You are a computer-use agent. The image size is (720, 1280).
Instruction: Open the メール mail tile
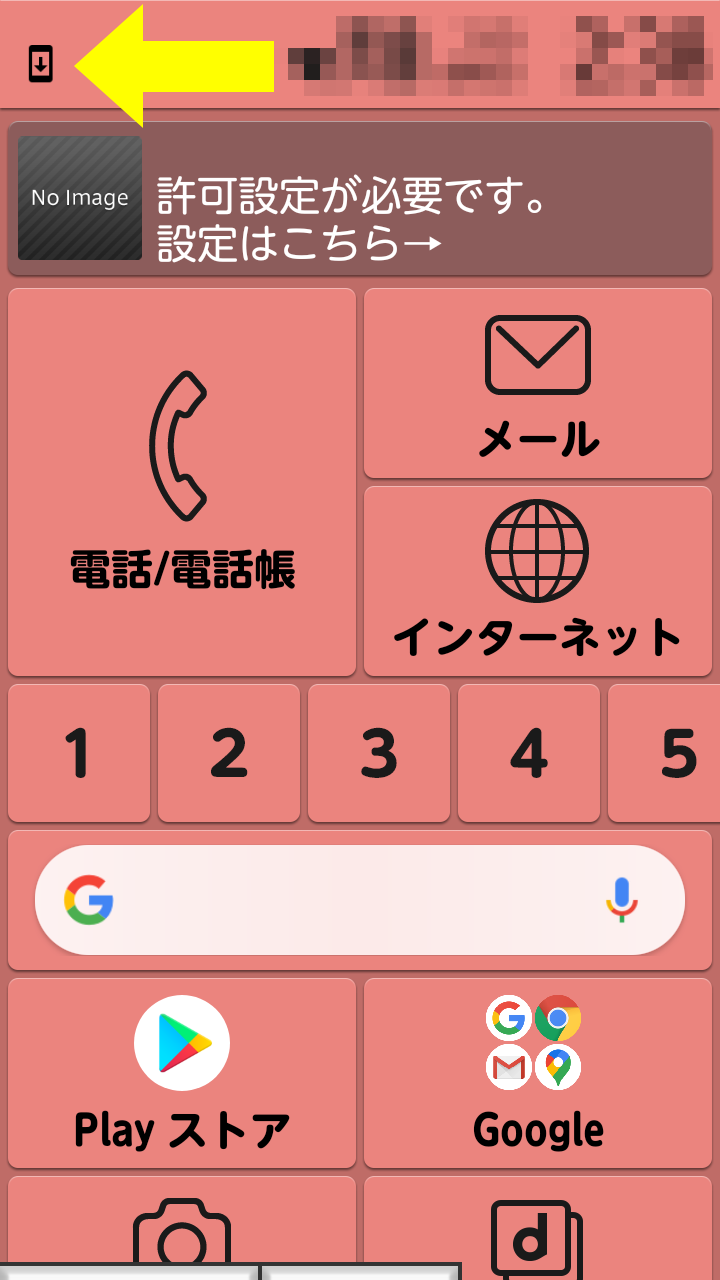coord(538,383)
